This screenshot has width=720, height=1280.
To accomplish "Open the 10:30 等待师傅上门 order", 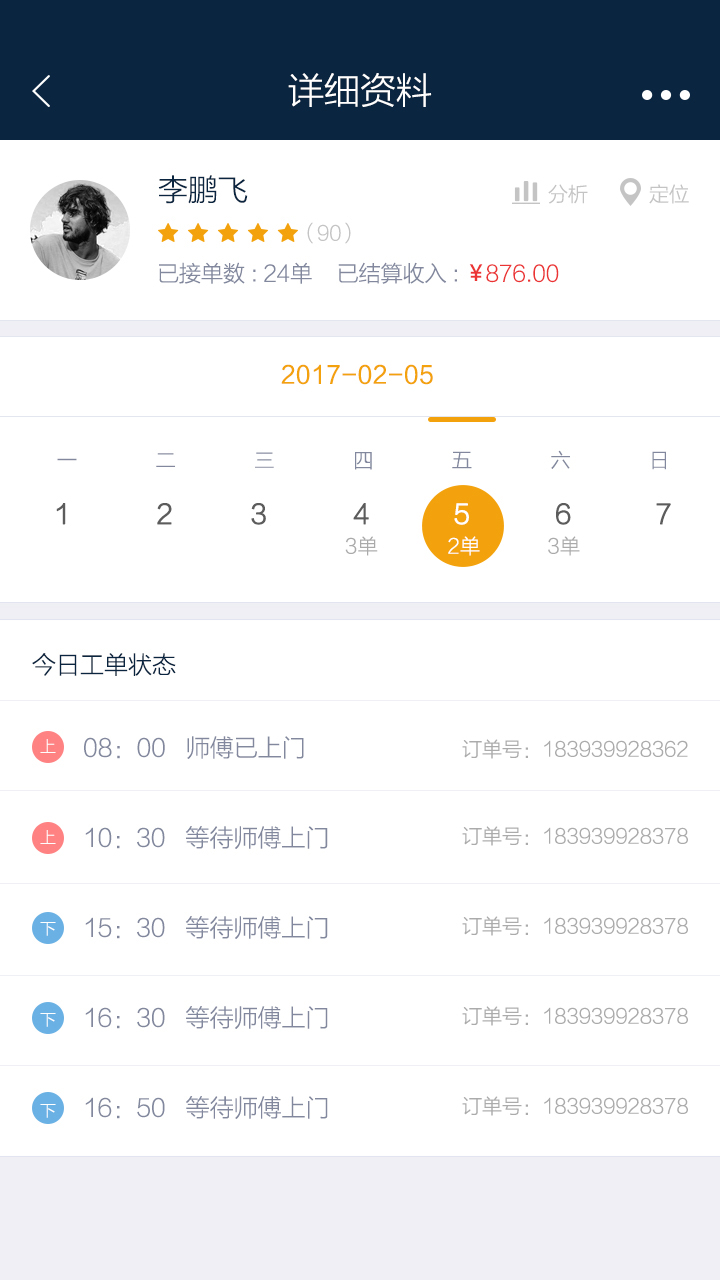I will click(360, 837).
